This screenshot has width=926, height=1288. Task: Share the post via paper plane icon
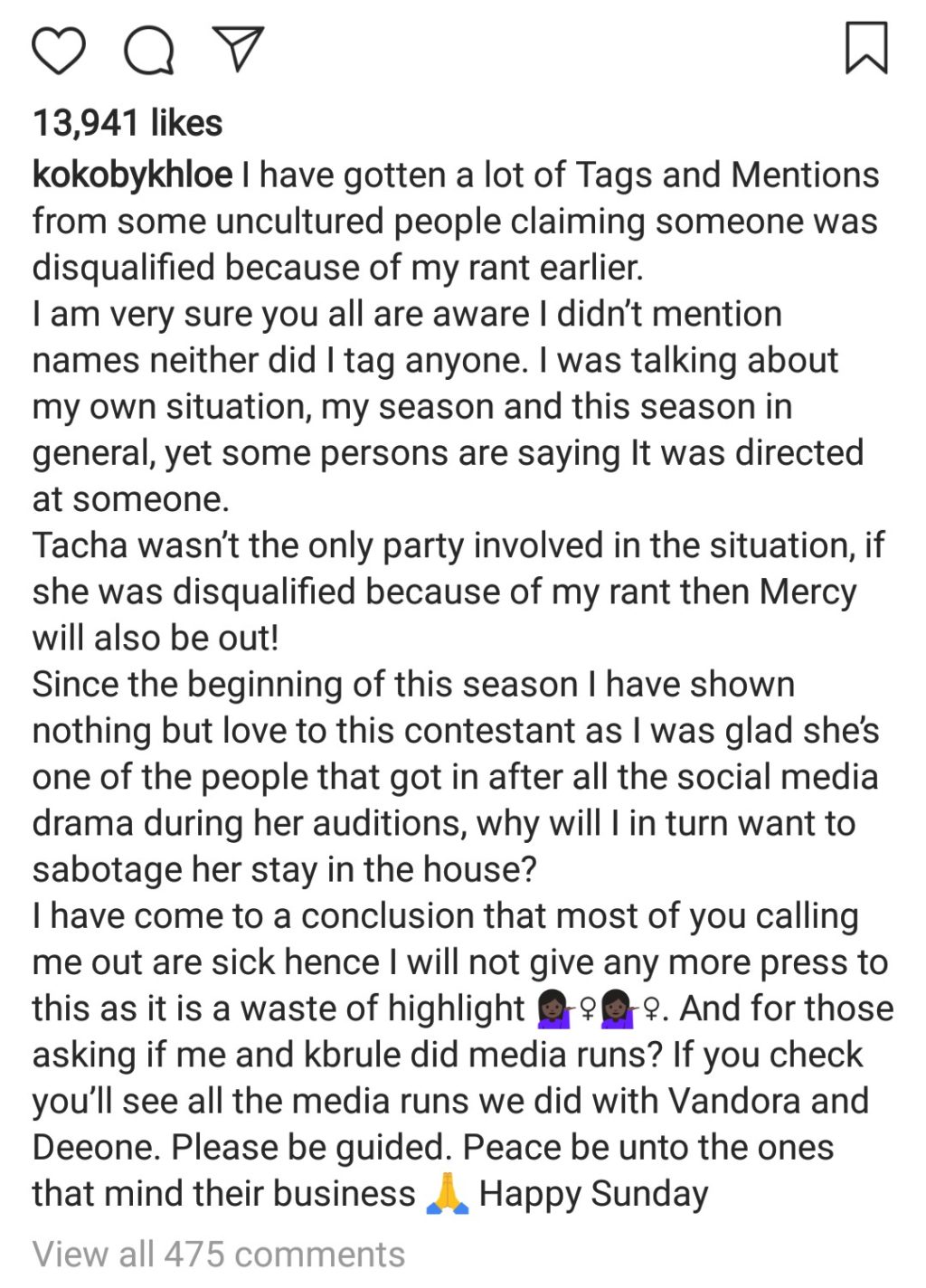(237, 48)
